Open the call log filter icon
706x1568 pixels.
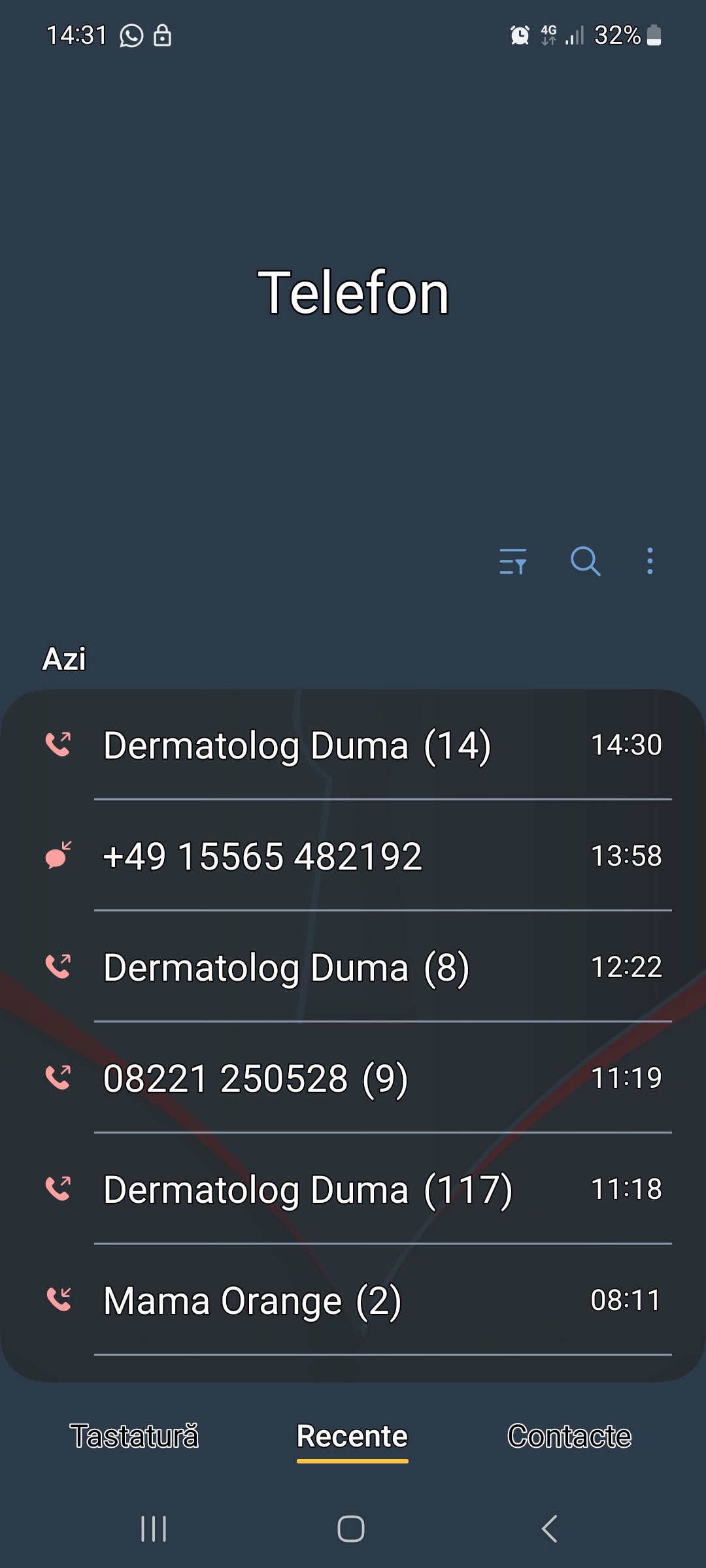pyautogui.click(x=513, y=561)
